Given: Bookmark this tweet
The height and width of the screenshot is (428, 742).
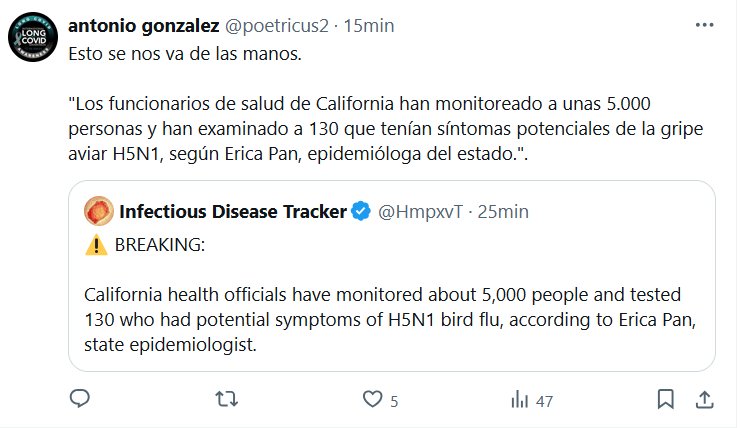Looking at the screenshot, I should click(x=665, y=400).
